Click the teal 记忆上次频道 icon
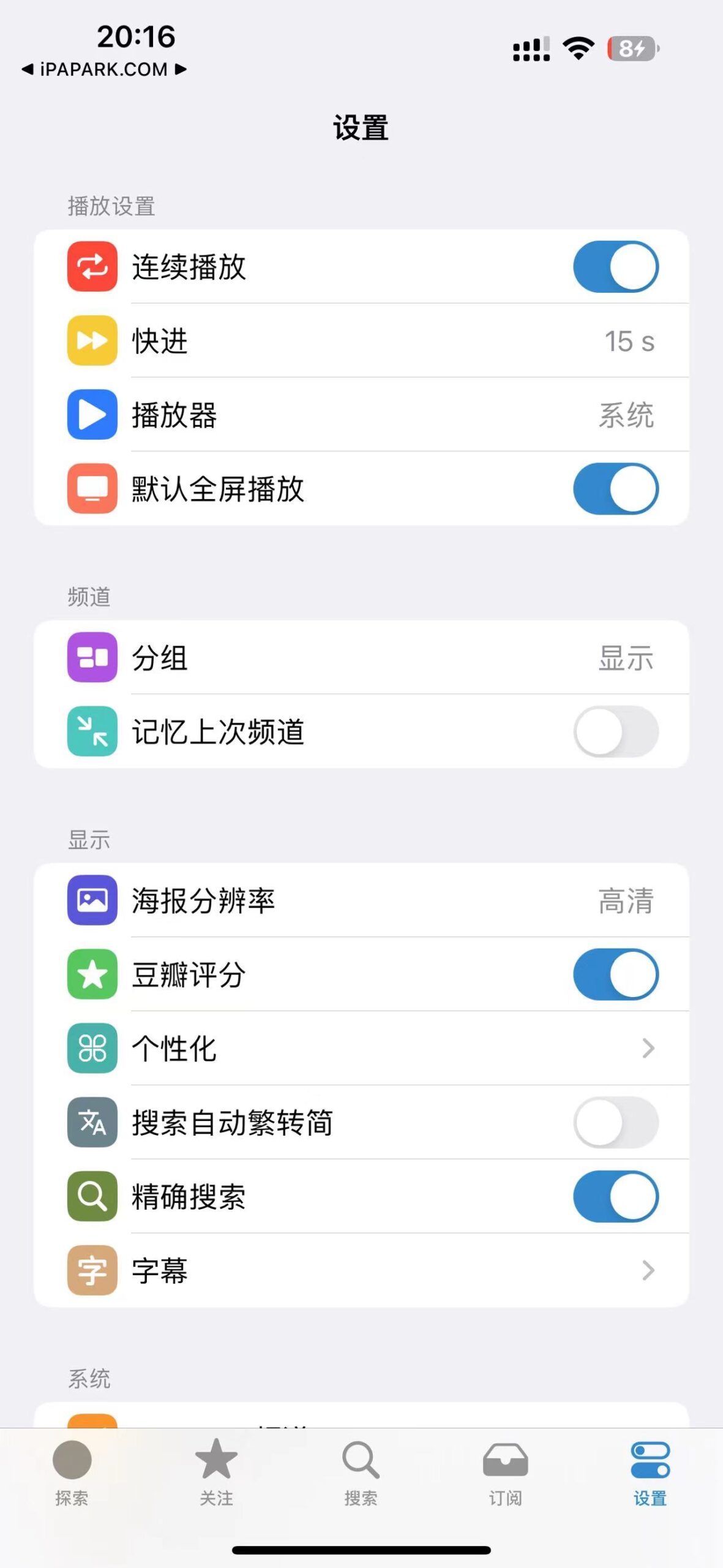The height and width of the screenshot is (1568, 723). point(91,733)
